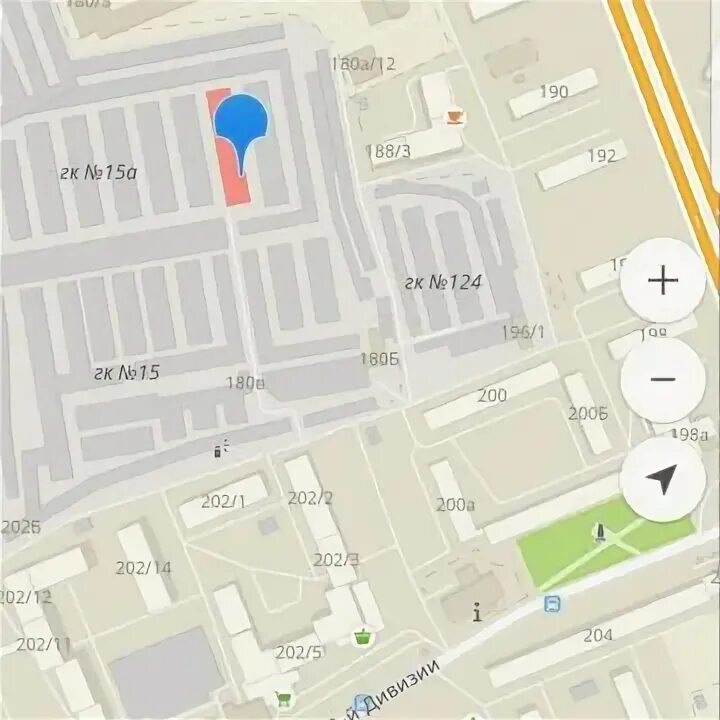Tap the blue location pin

point(241,124)
